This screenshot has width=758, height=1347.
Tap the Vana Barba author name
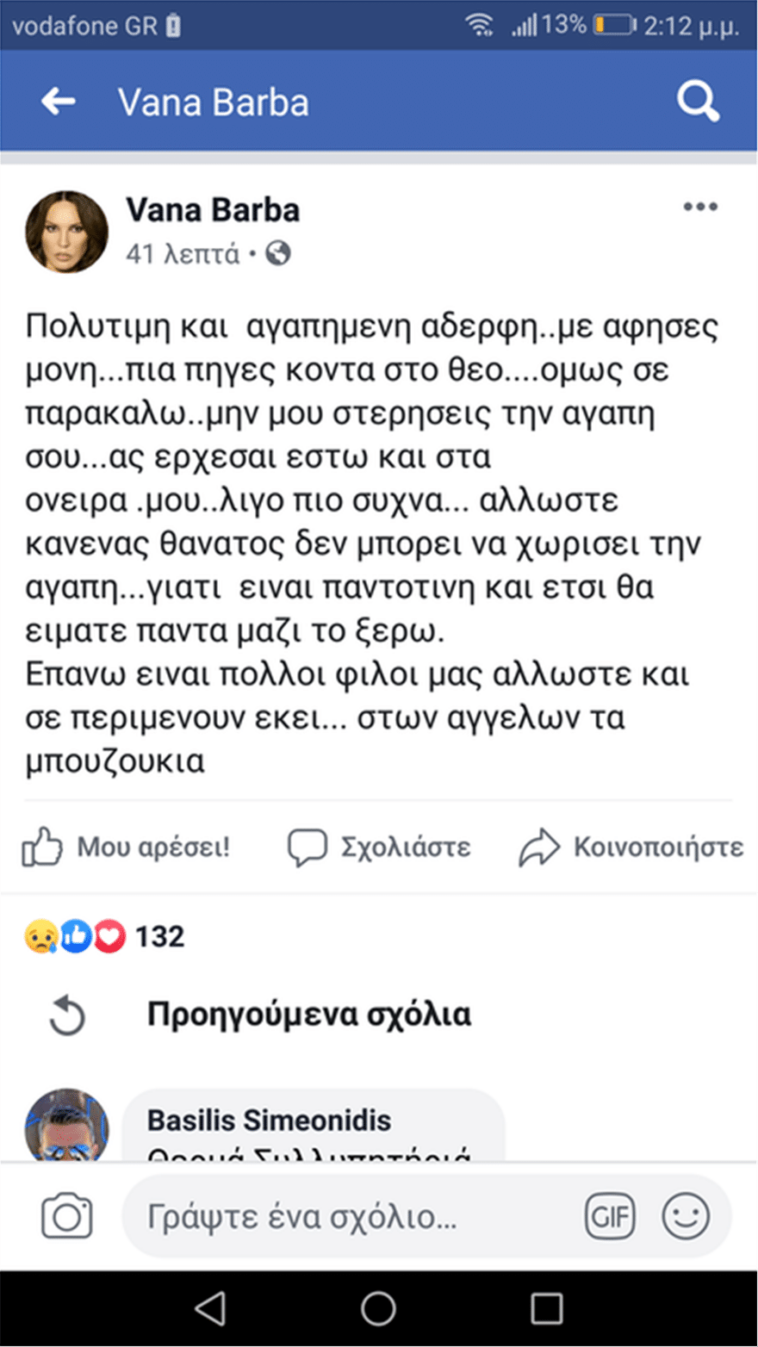(x=213, y=210)
